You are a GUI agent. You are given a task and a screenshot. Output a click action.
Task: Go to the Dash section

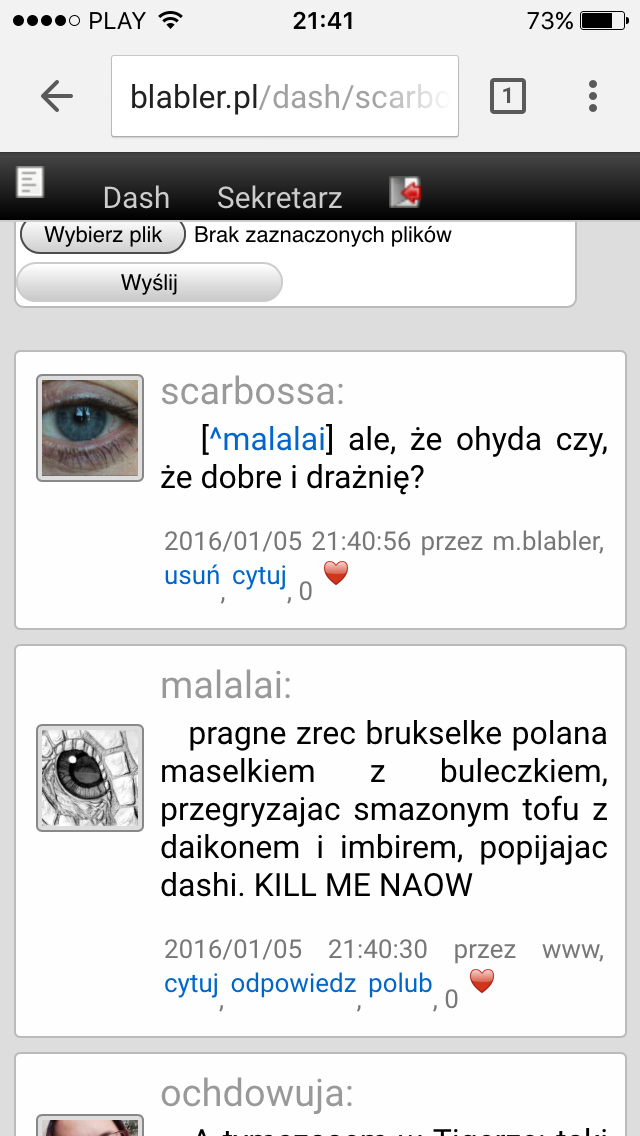[136, 197]
